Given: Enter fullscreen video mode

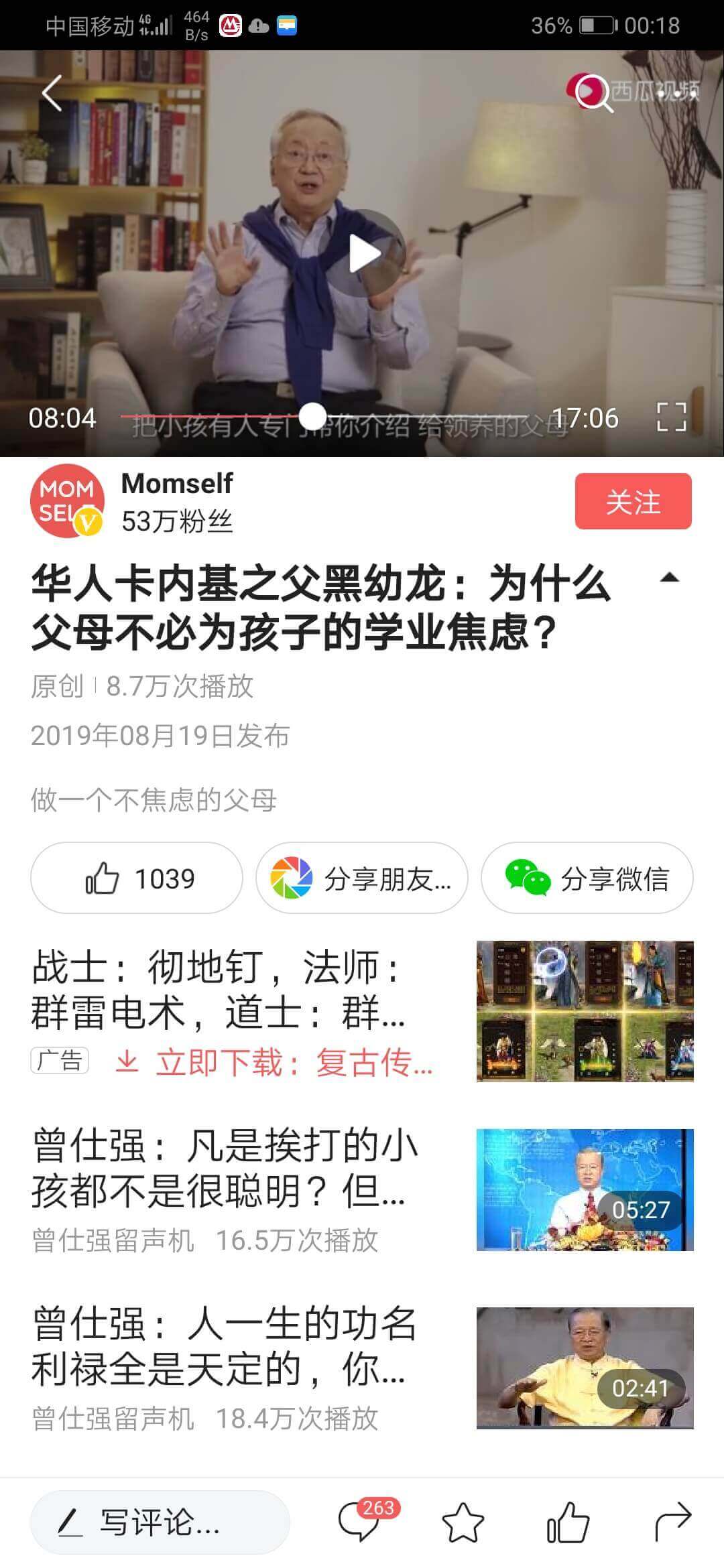Looking at the screenshot, I should click(671, 417).
